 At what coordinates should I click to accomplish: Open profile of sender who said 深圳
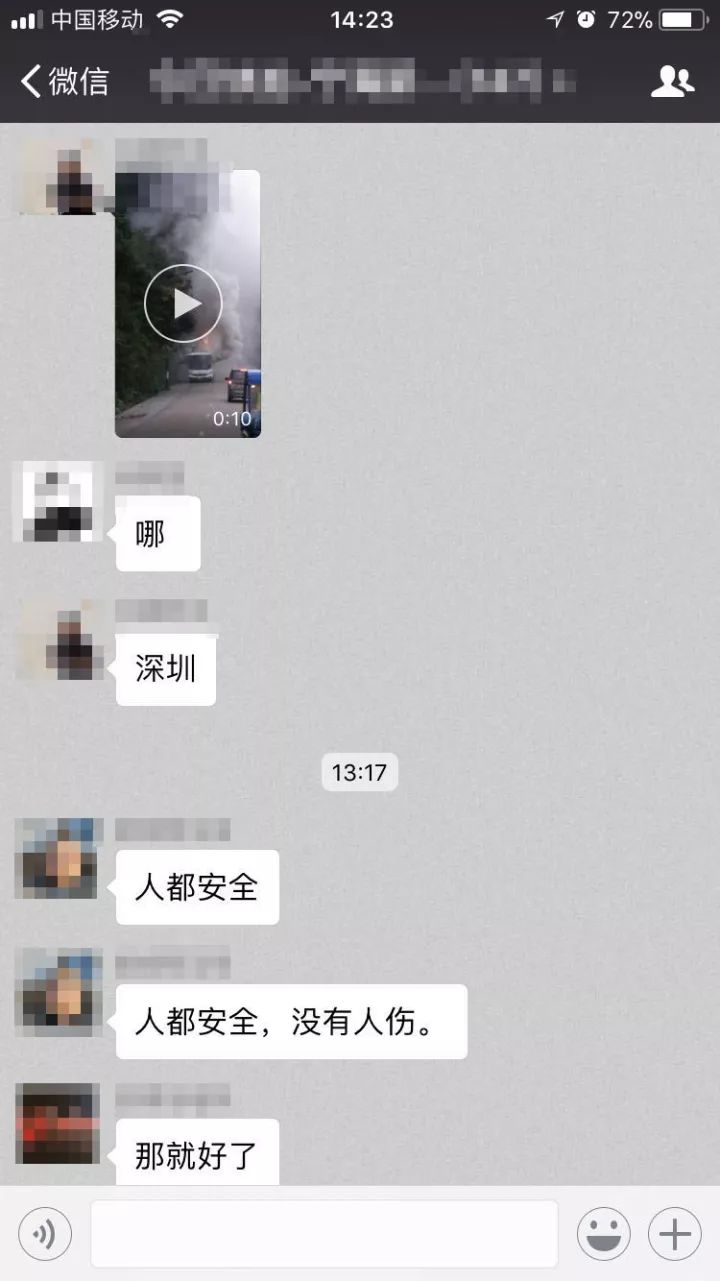click(x=58, y=640)
